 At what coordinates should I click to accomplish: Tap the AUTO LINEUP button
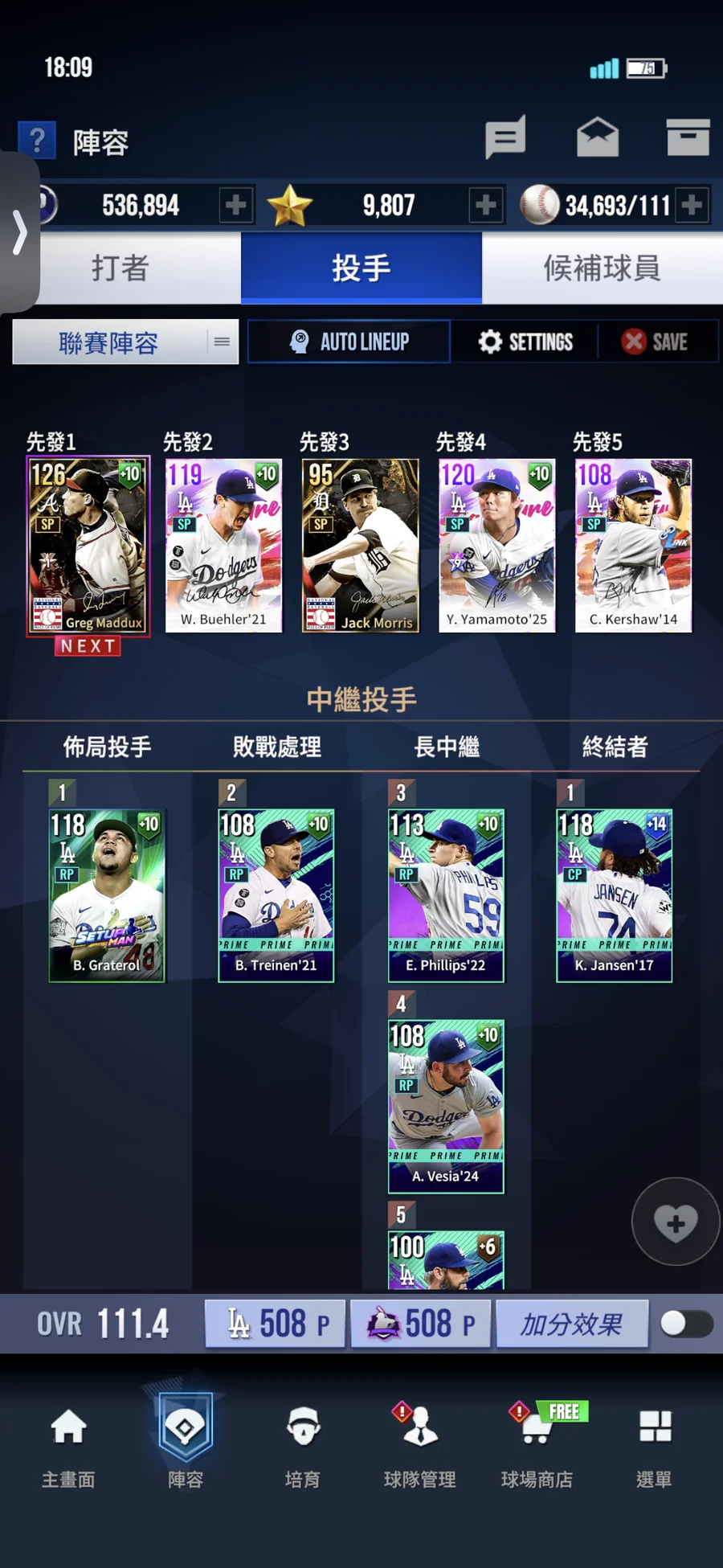[349, 342]
